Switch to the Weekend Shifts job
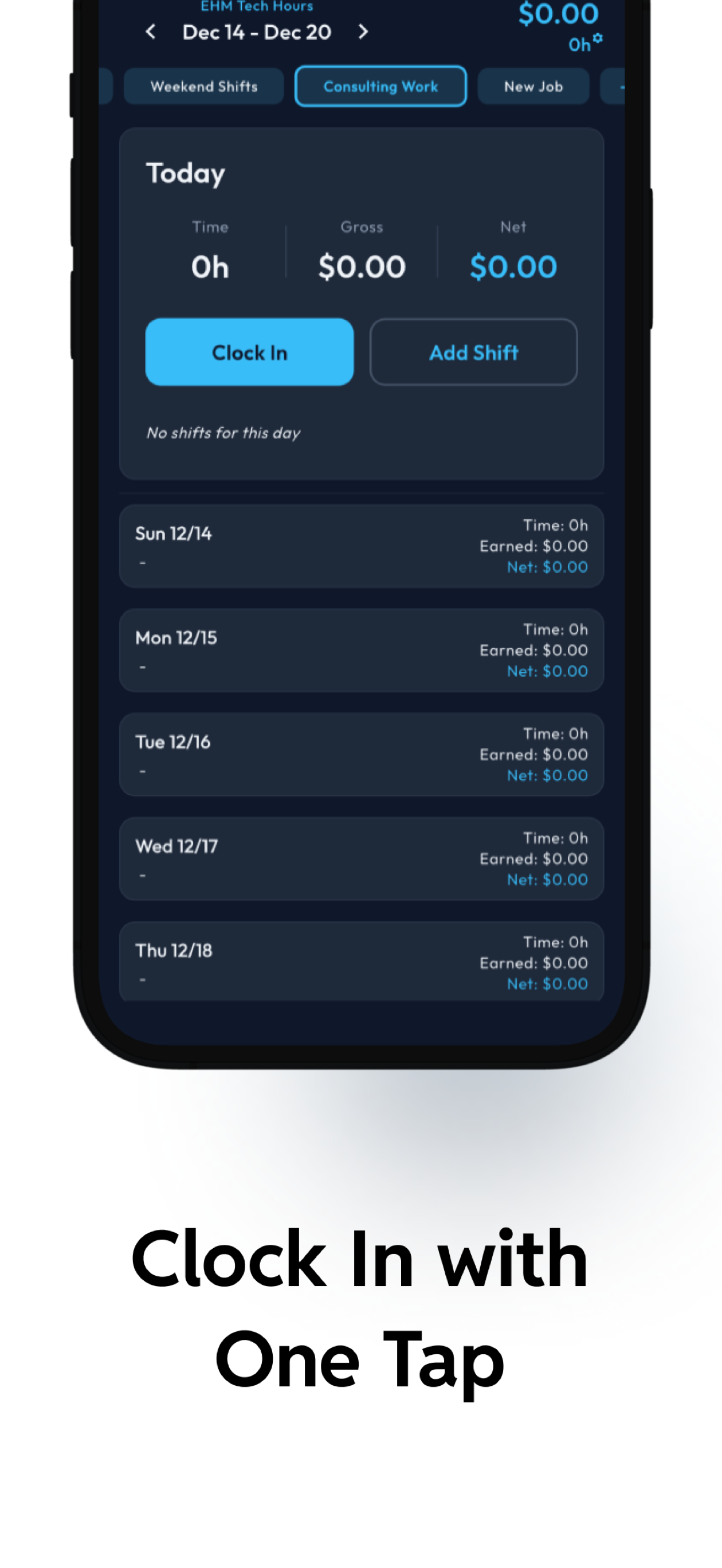 click(203, 86)
